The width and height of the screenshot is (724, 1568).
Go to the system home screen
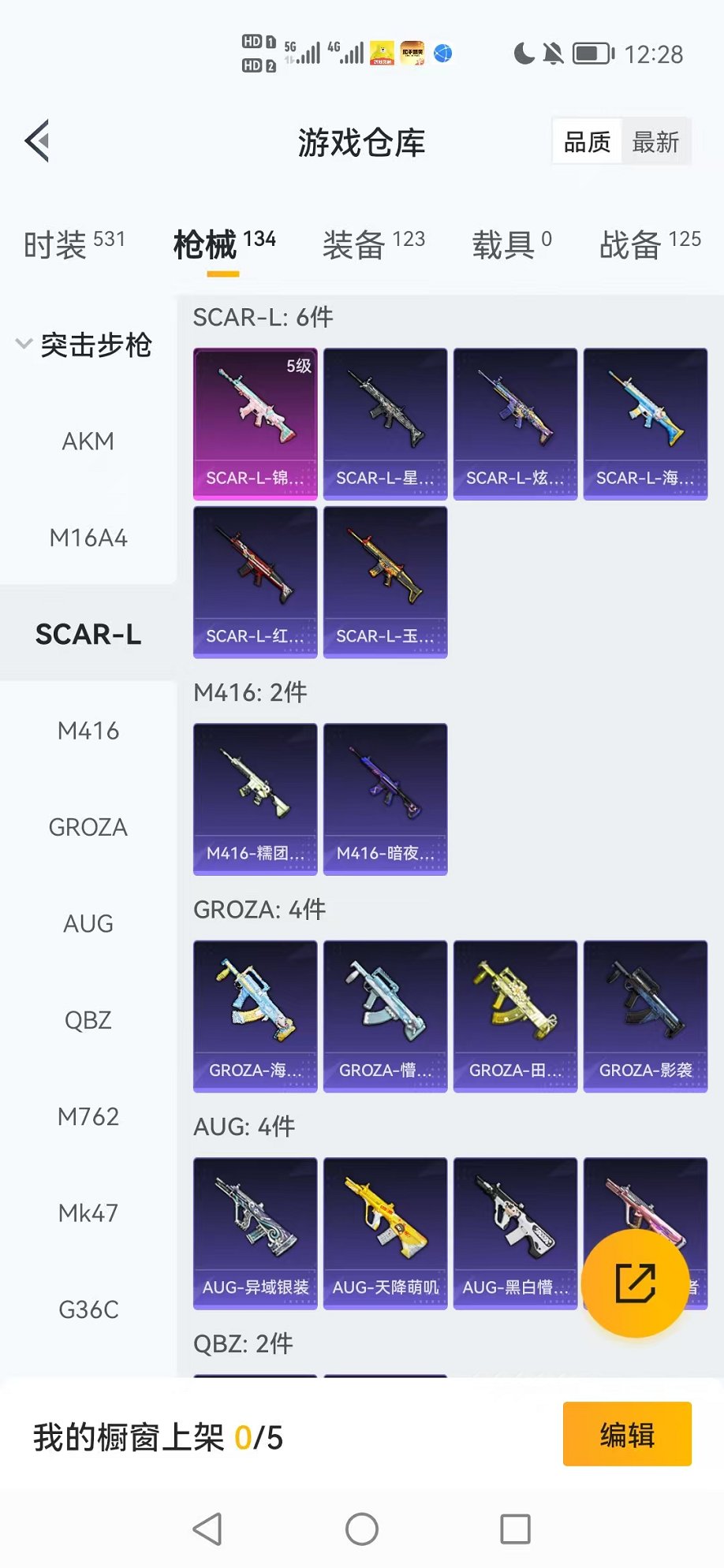click(x=361, y=1529)
